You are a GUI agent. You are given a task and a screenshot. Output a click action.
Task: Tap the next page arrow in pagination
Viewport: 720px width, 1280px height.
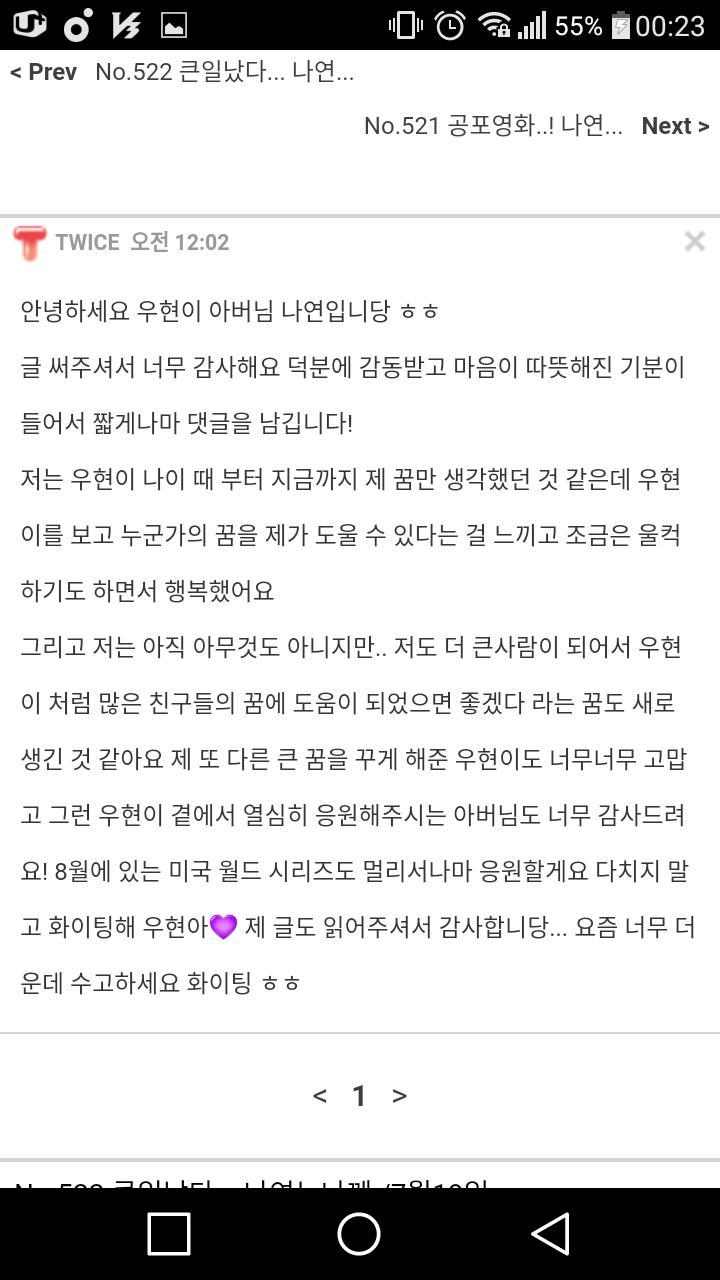[x=399, y=1096]
